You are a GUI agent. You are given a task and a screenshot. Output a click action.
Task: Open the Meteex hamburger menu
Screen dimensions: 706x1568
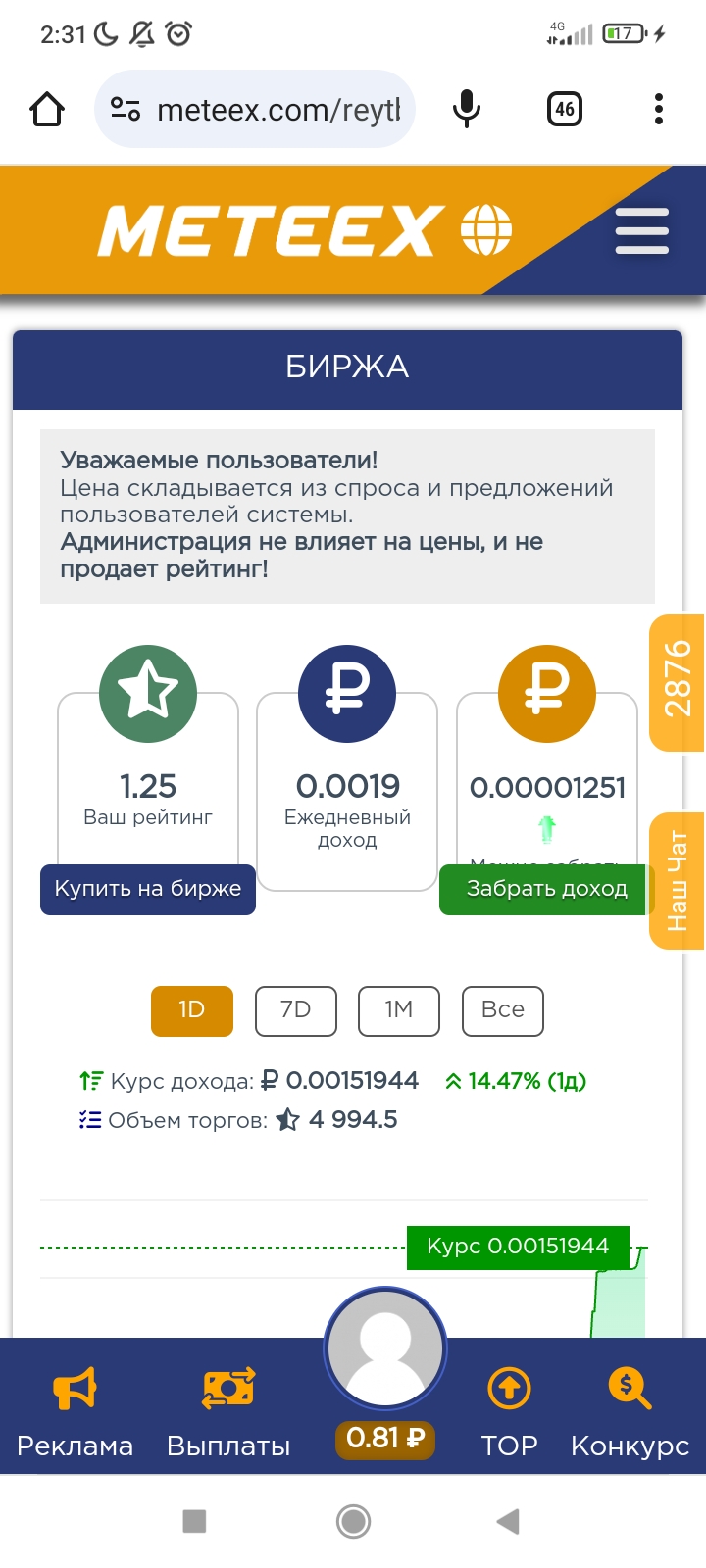point(642,231)
